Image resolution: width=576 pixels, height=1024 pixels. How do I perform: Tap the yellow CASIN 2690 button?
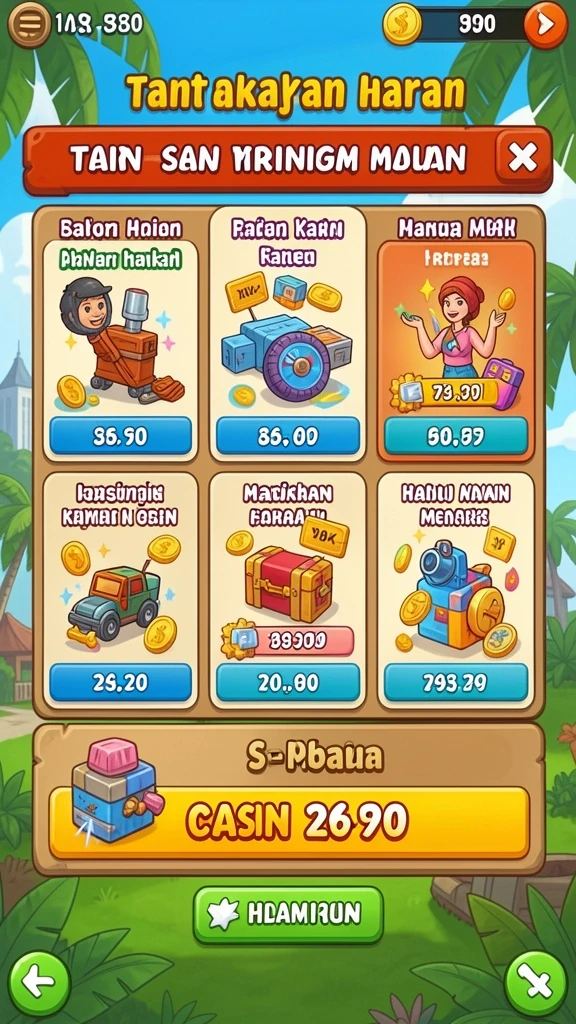[x=289, y=823]
